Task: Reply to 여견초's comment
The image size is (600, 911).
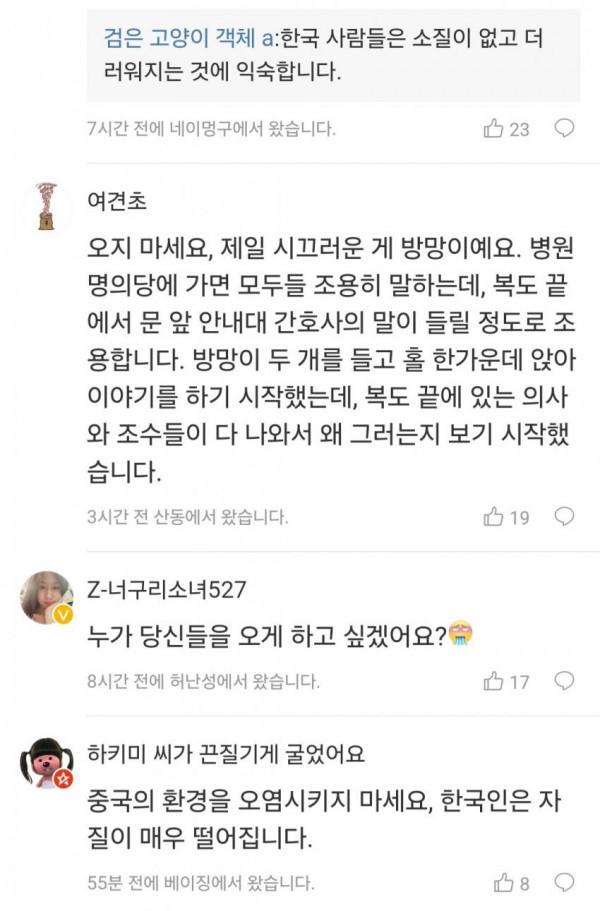Action: pos(564,517)
